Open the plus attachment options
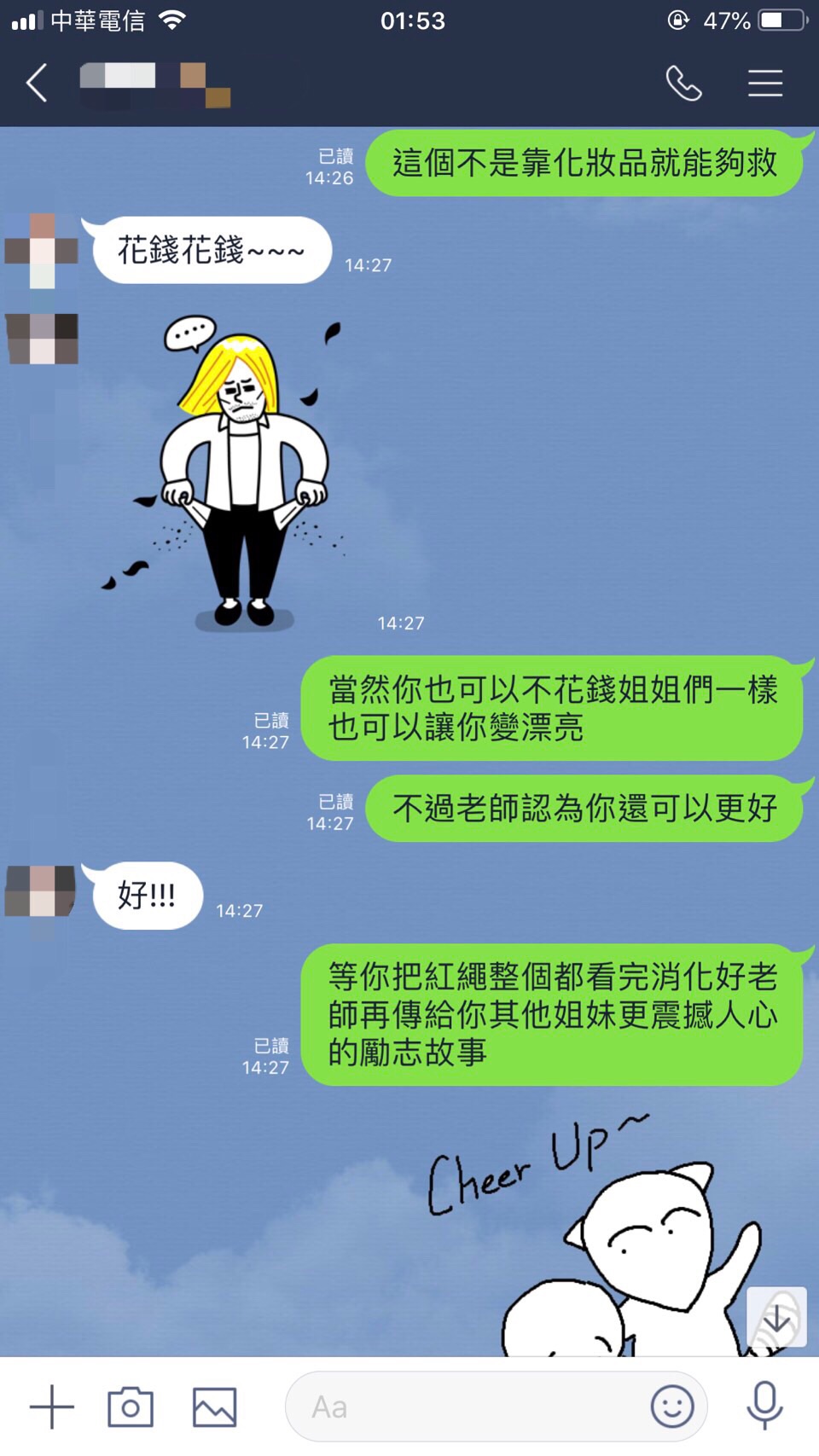This screenshot has width=819, height=1456. (52, 1407)
